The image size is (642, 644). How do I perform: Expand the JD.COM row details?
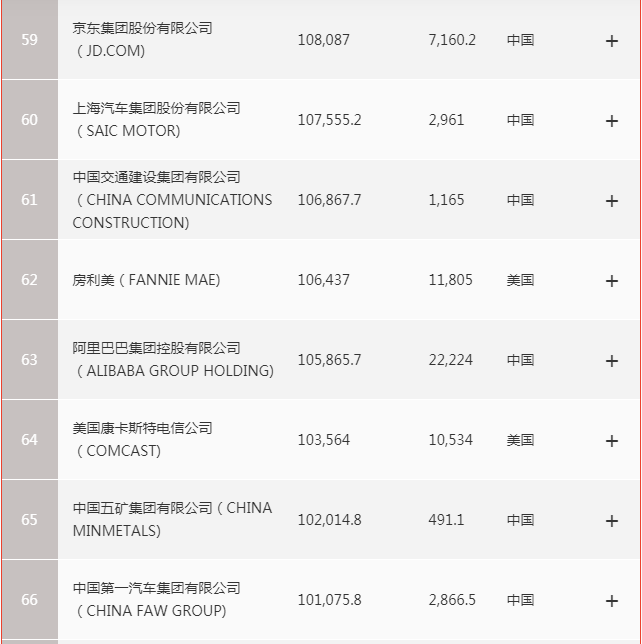click(612, 41)
